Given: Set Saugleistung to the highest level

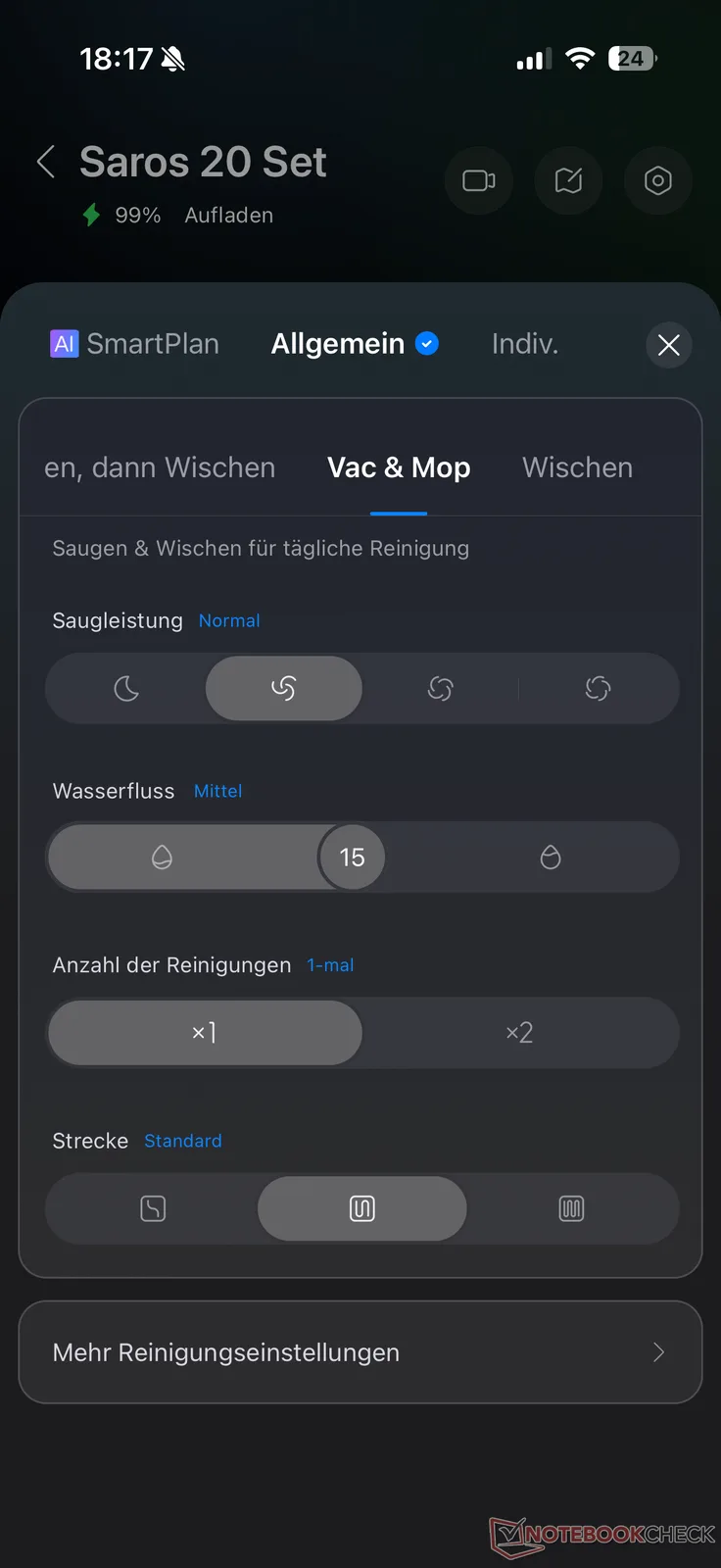Looking at the screenshot, I should click(598, 689).
